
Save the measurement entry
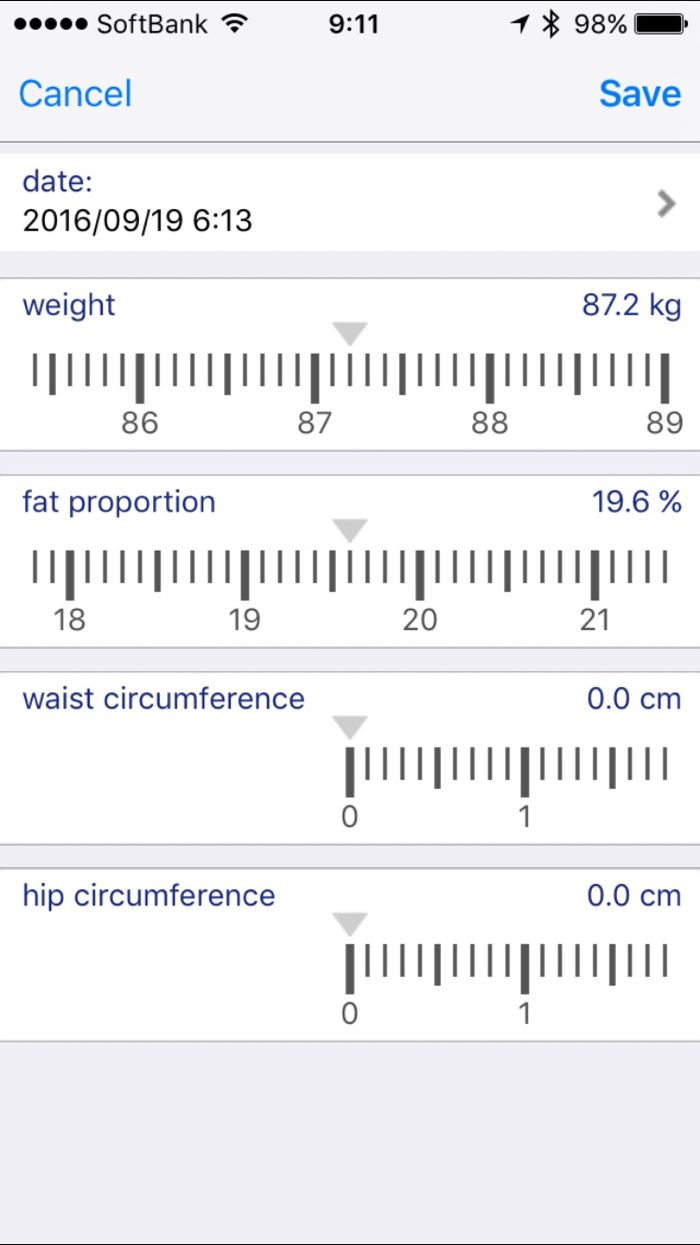coord(640,94)
